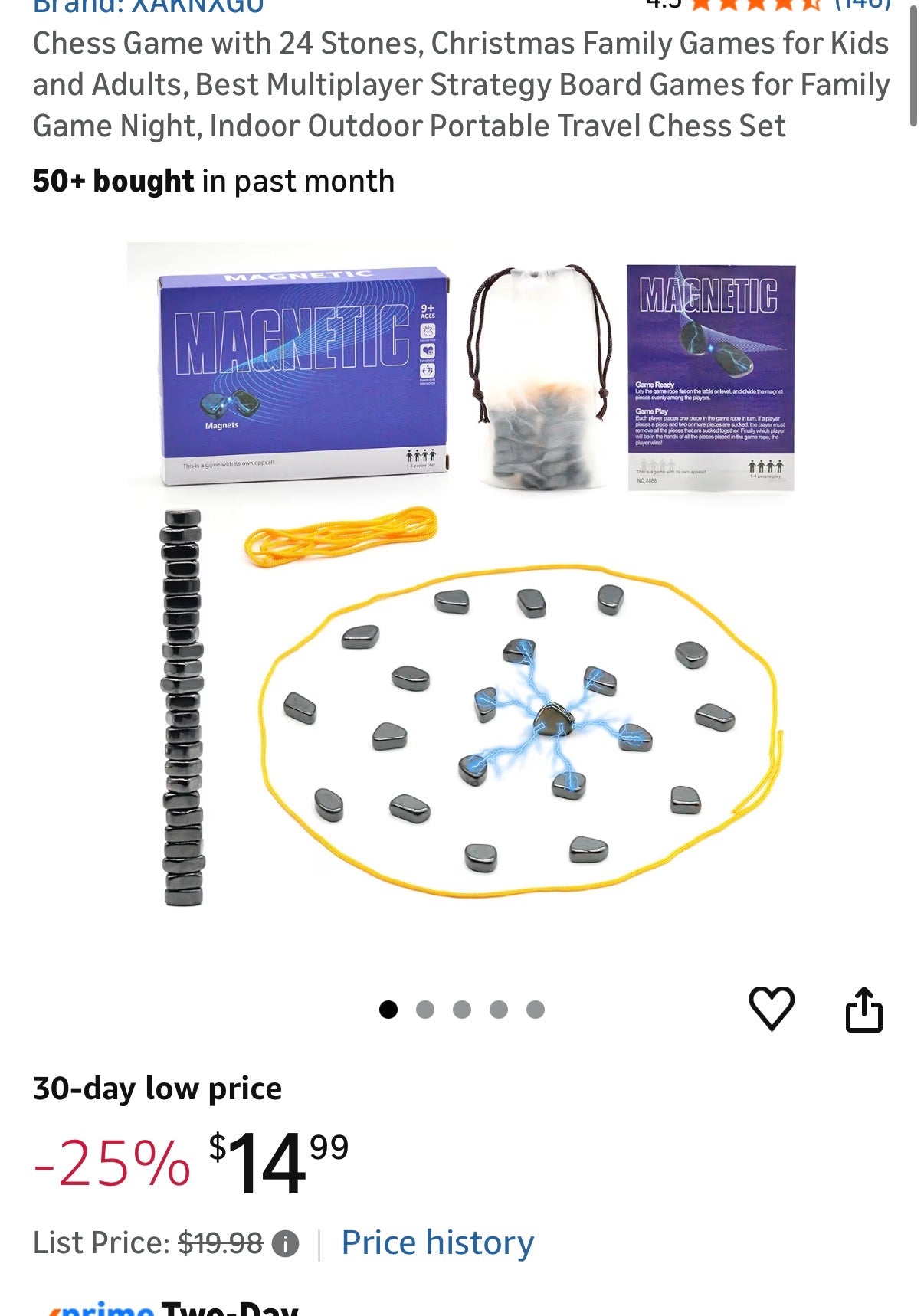Viewport: 924px width, 1316px height.
Task: Open the Price history link
Action: 437,1242
